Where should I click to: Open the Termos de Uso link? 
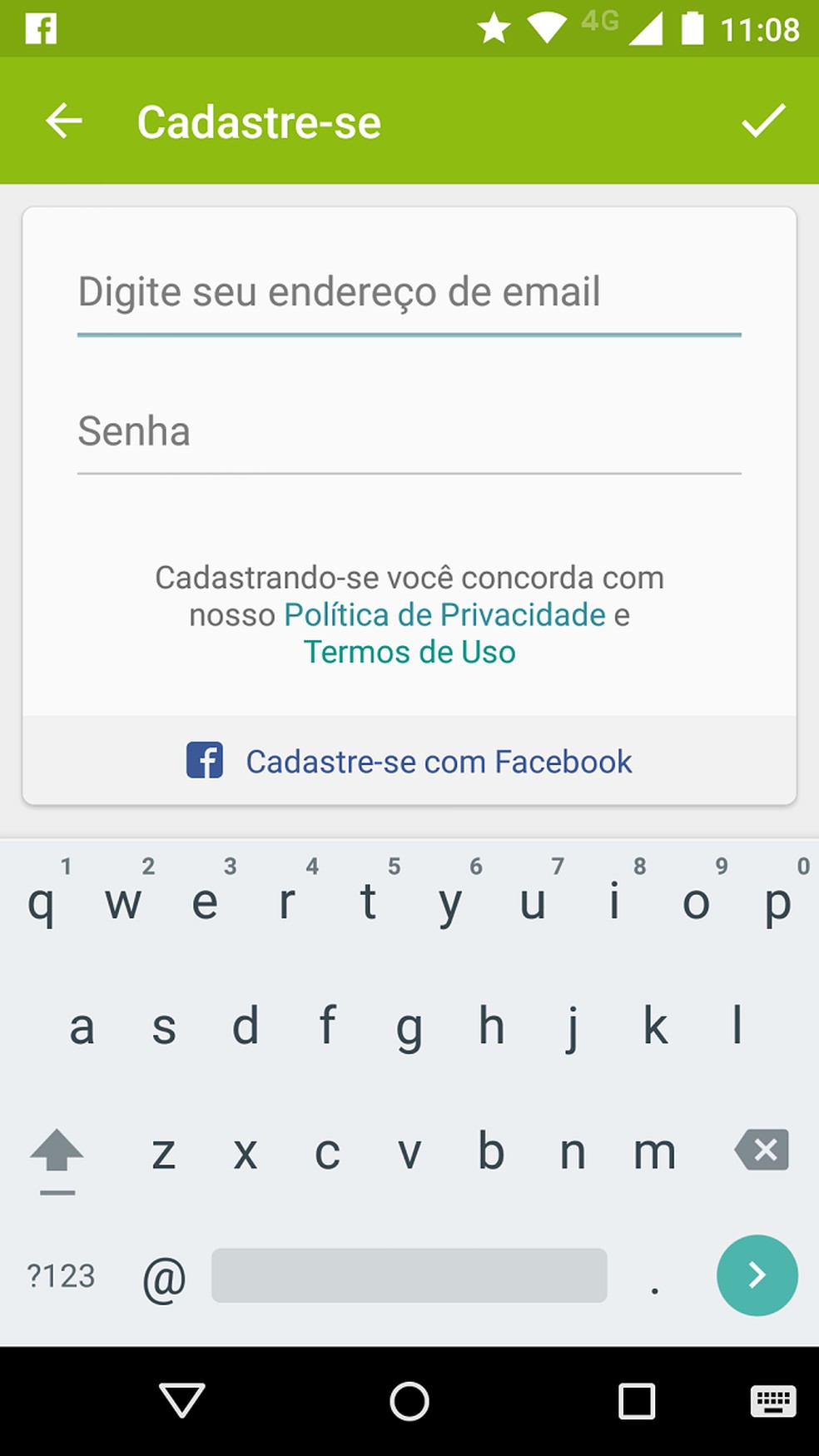point(409,652)
